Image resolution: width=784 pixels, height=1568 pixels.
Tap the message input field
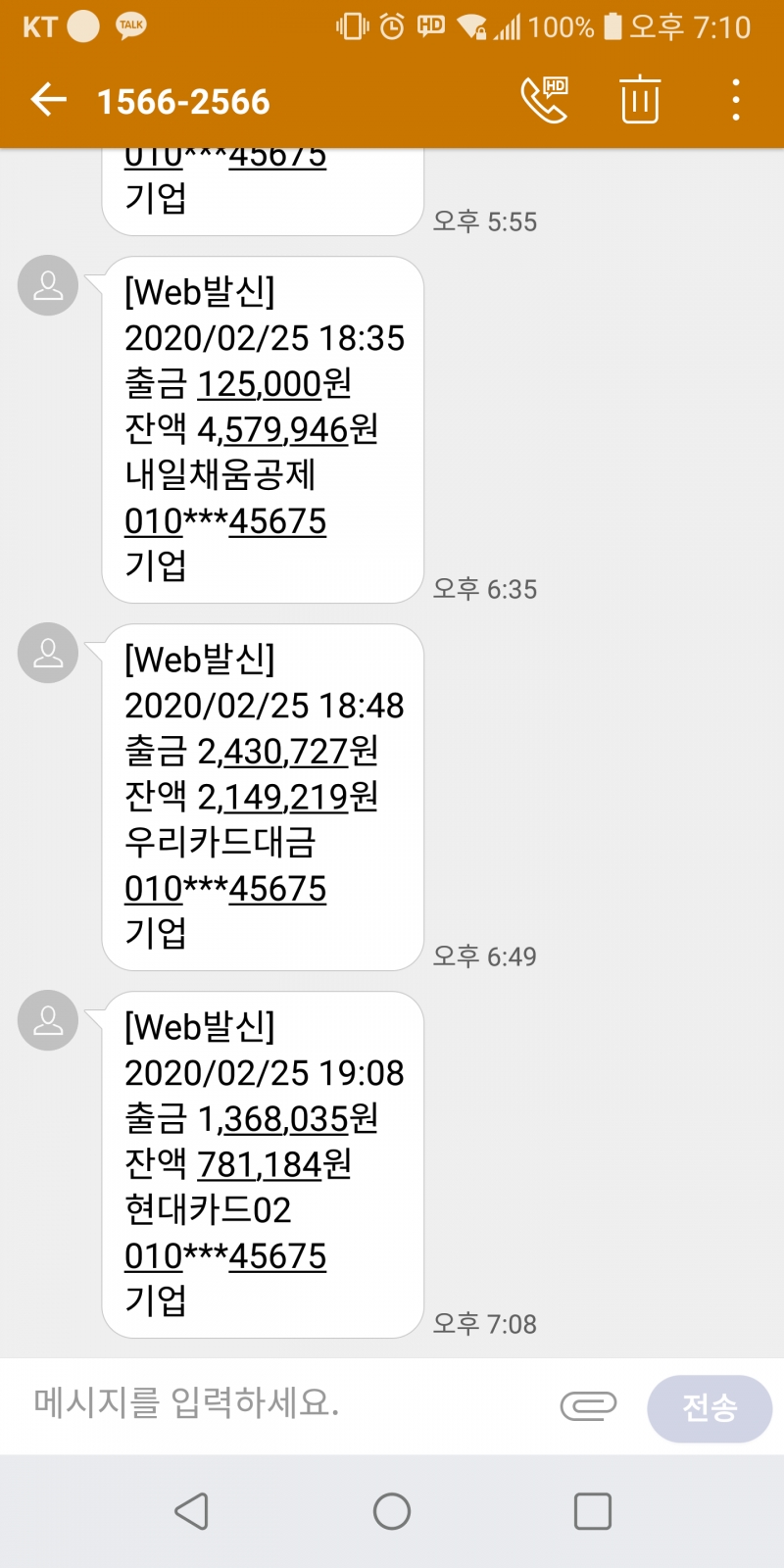284,1404
